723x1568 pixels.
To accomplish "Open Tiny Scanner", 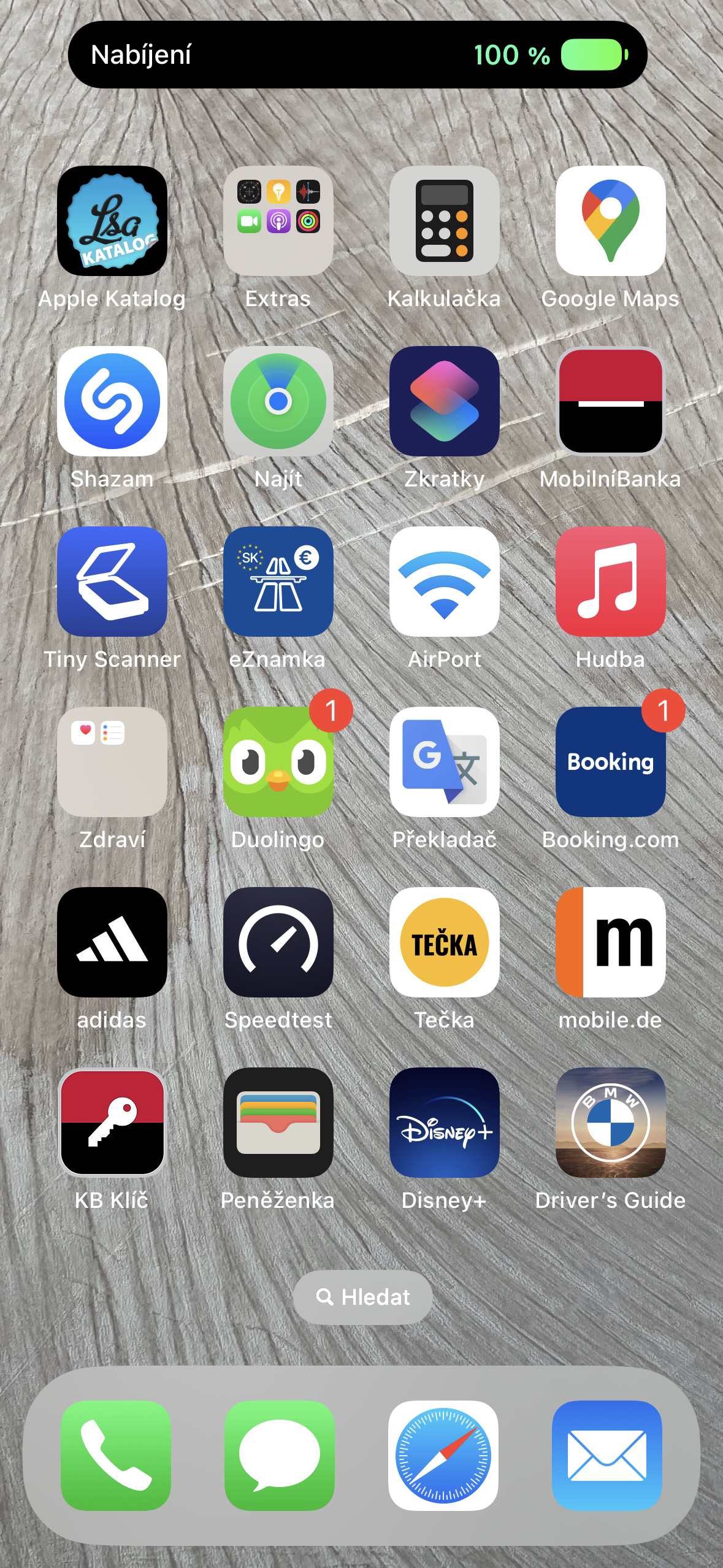I will tap(112, 582).
